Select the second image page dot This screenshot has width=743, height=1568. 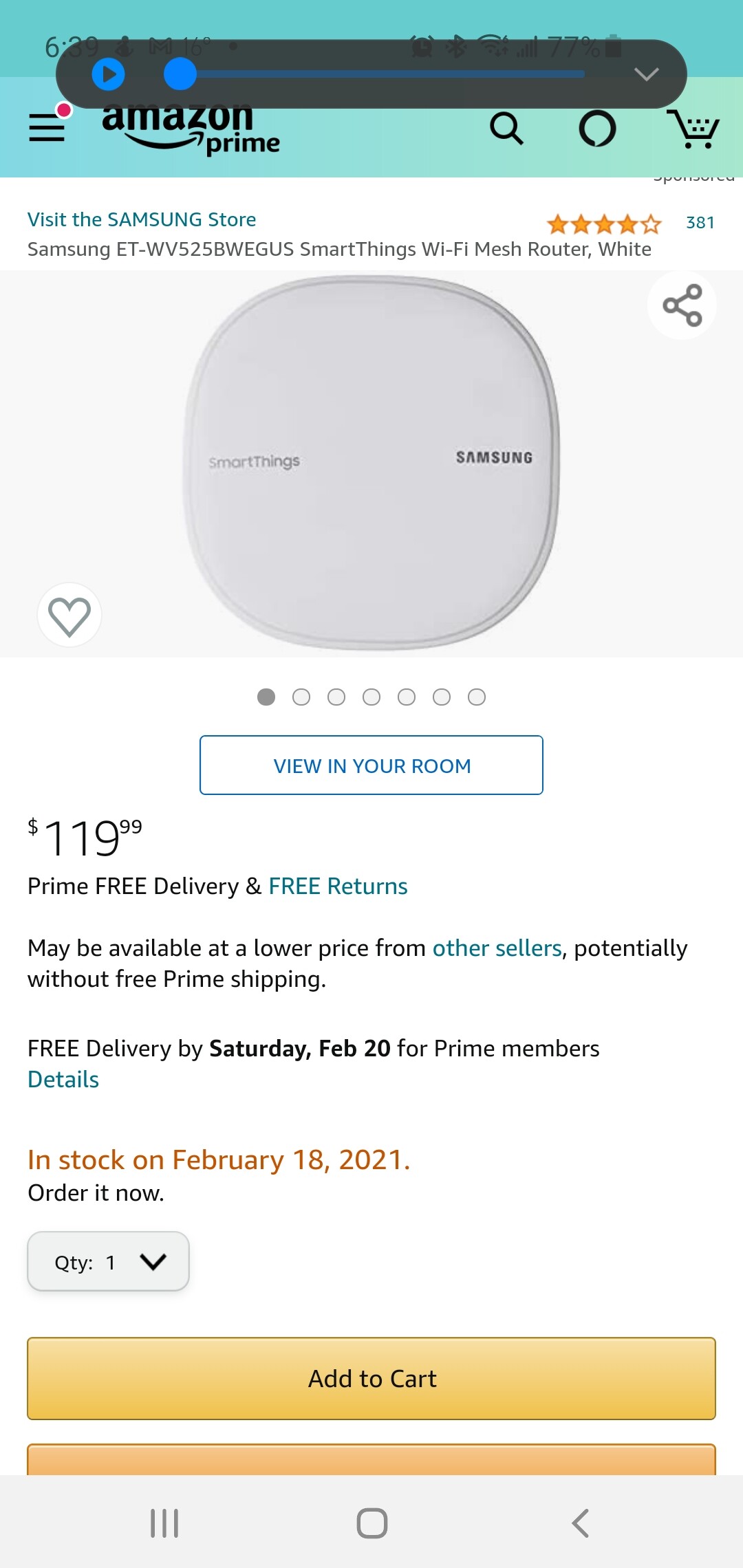[x=301, y=697]
